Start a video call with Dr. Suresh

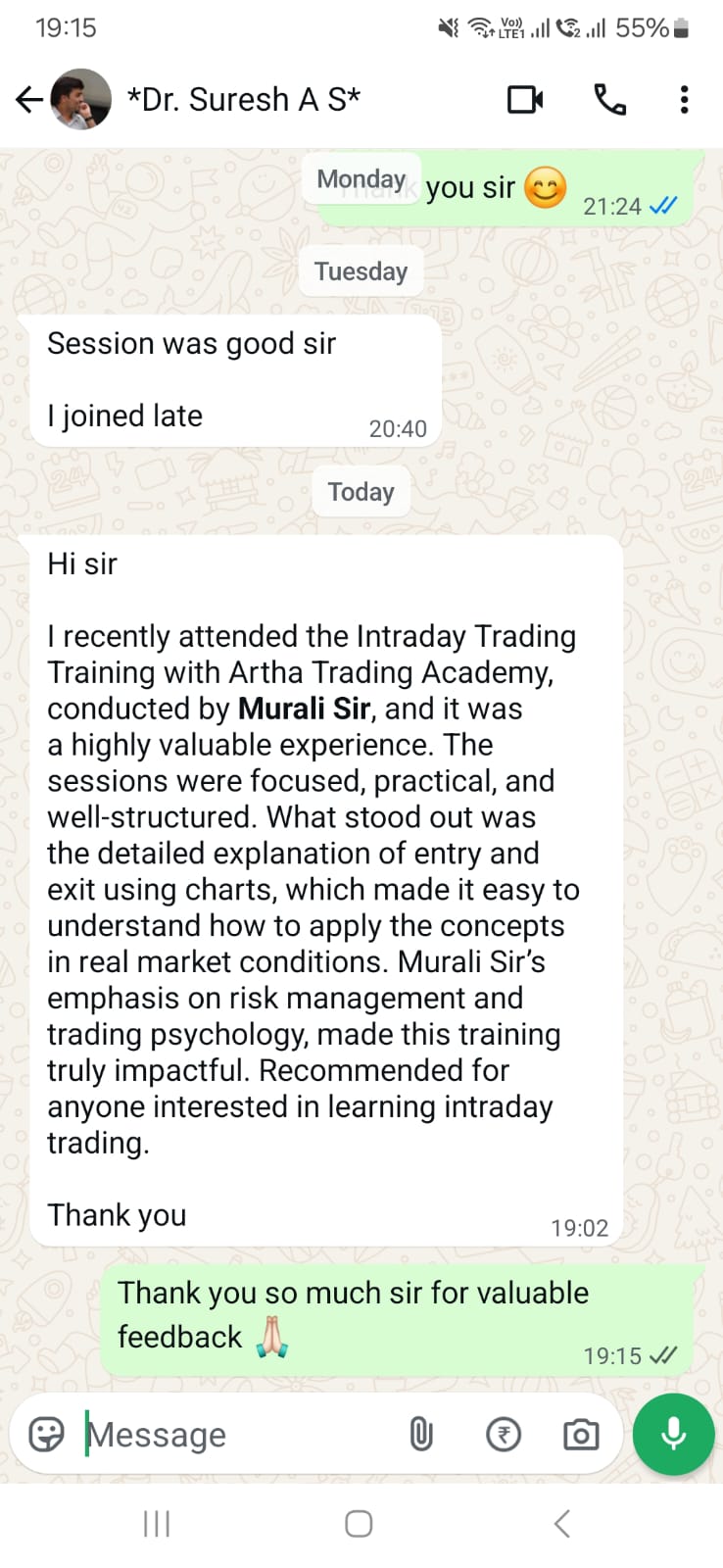(x=525, y=99)
